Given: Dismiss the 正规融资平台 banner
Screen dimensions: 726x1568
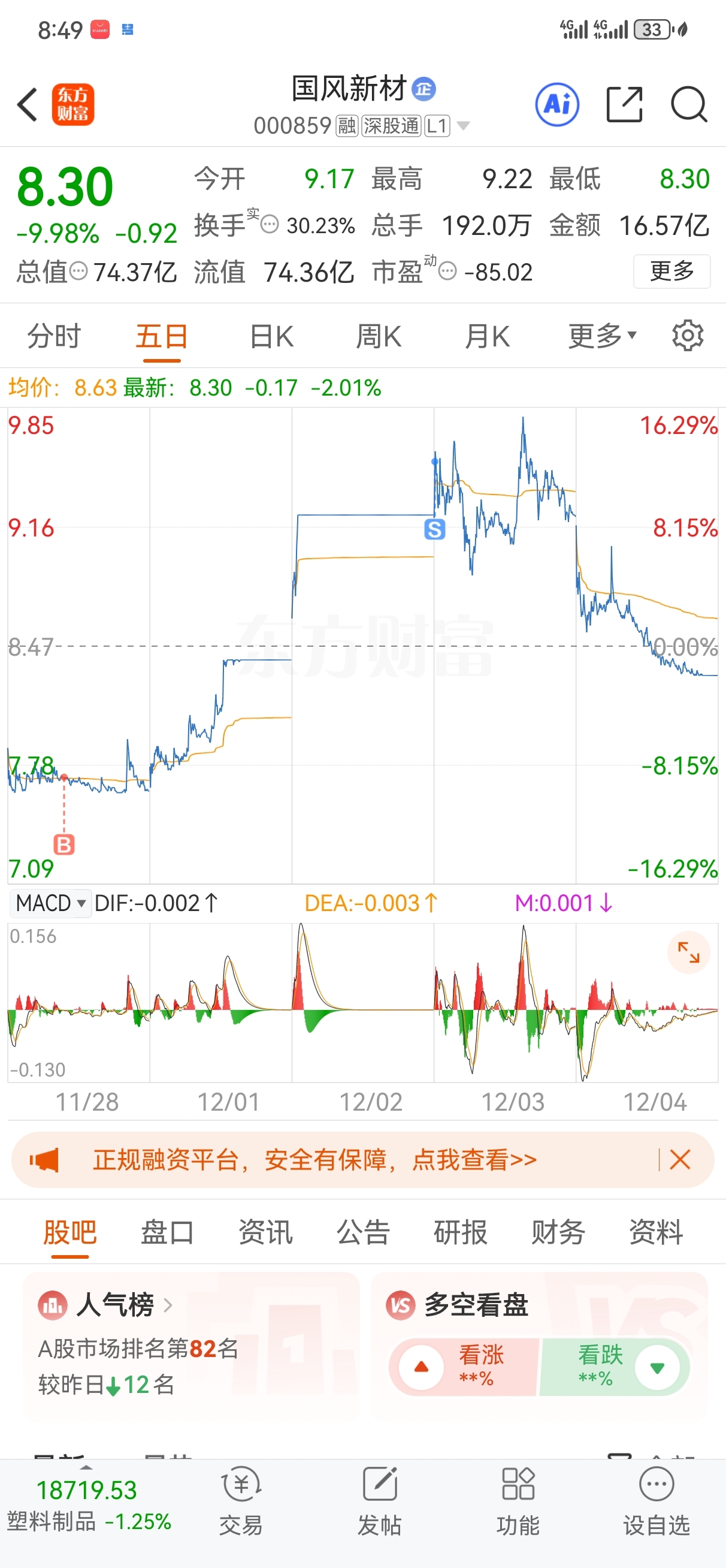Looking at the screenshot, I should (x=680, y=1160).
